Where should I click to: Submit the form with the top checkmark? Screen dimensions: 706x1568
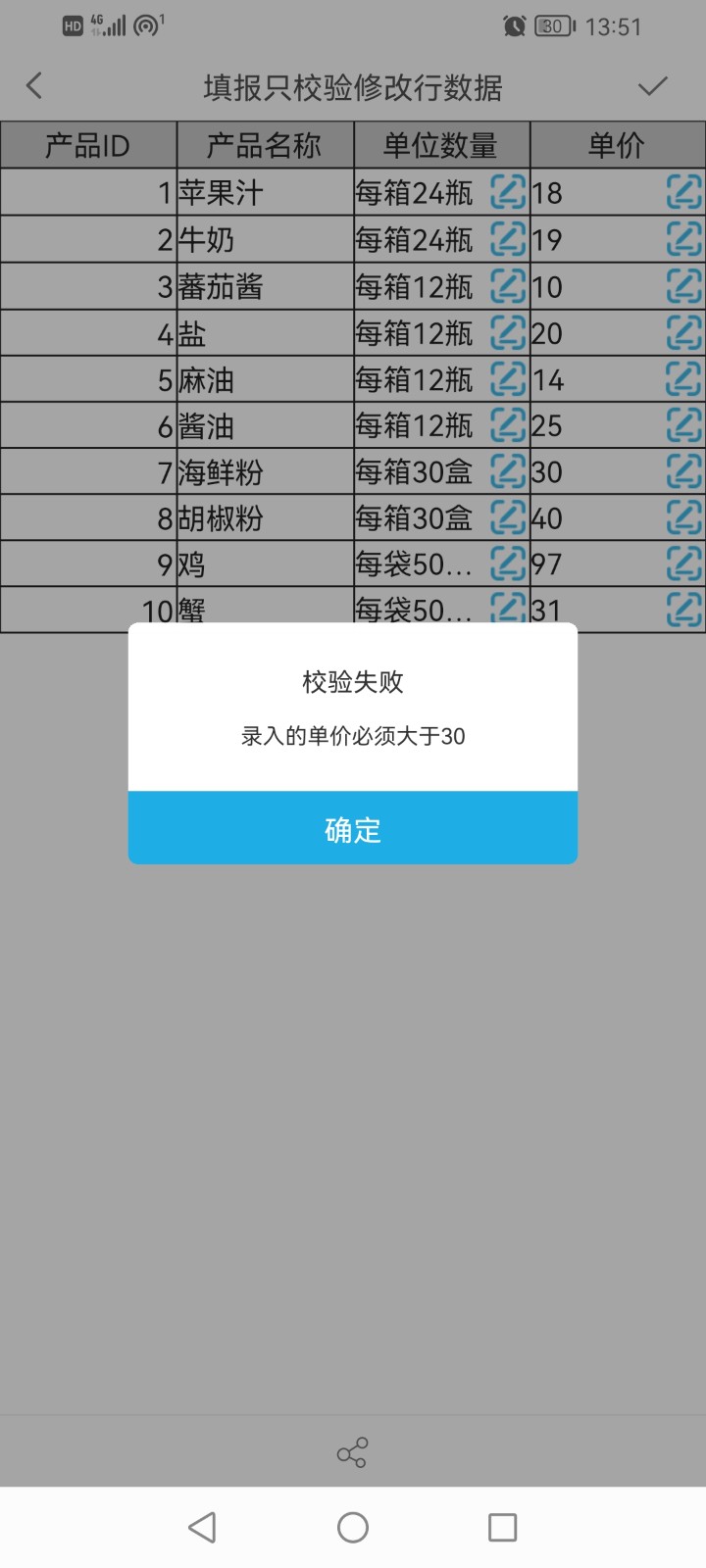point(652,86)
